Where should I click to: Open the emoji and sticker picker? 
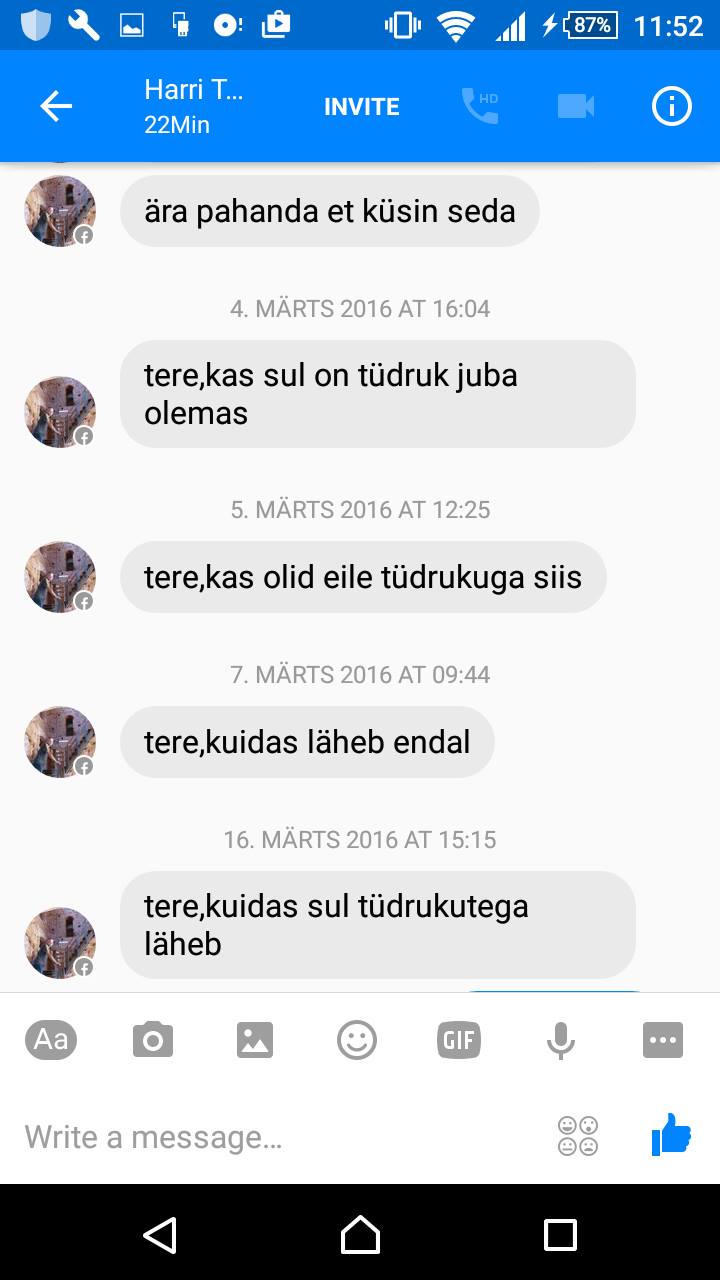(x=357, y=1040)
